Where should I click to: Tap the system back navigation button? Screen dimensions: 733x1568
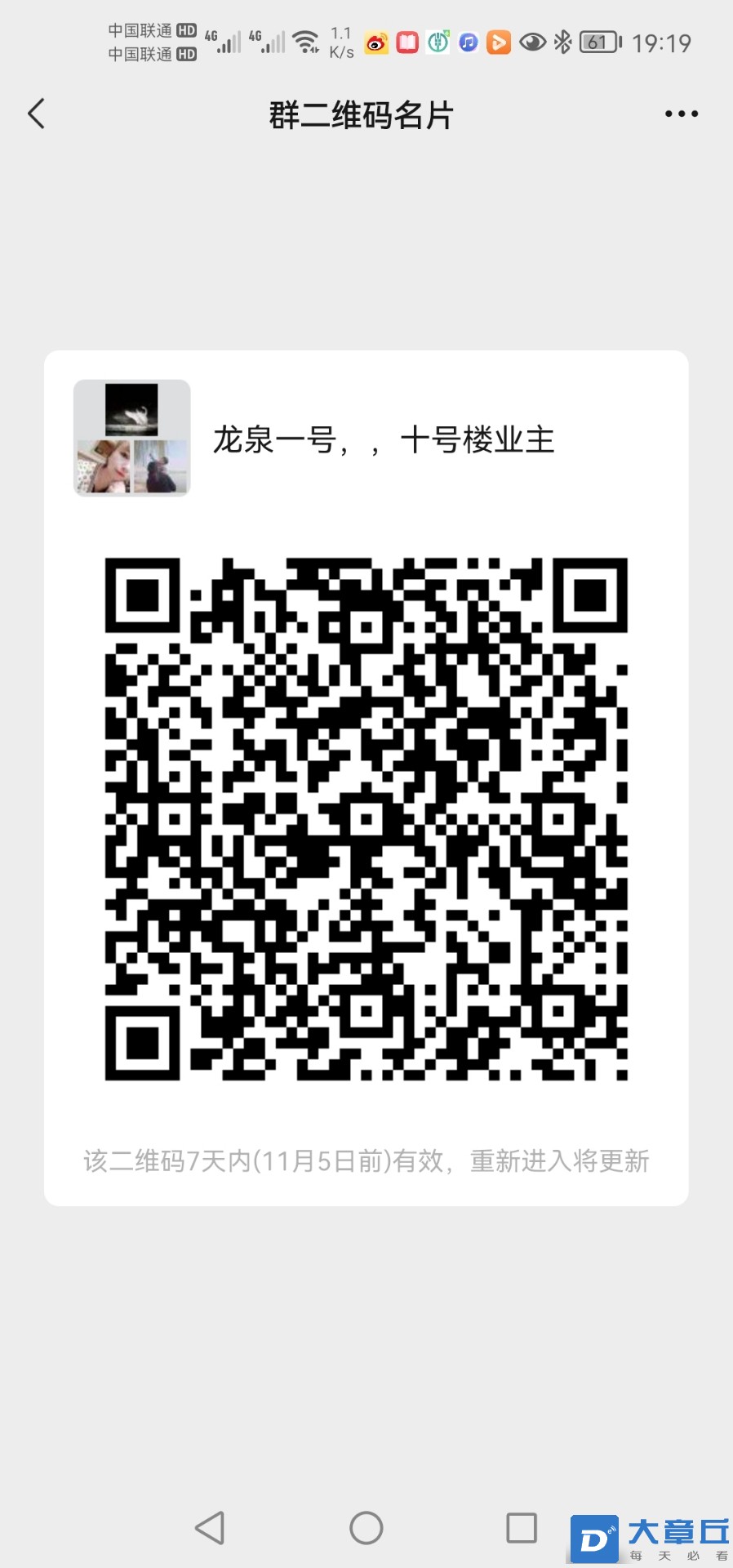210,1527
